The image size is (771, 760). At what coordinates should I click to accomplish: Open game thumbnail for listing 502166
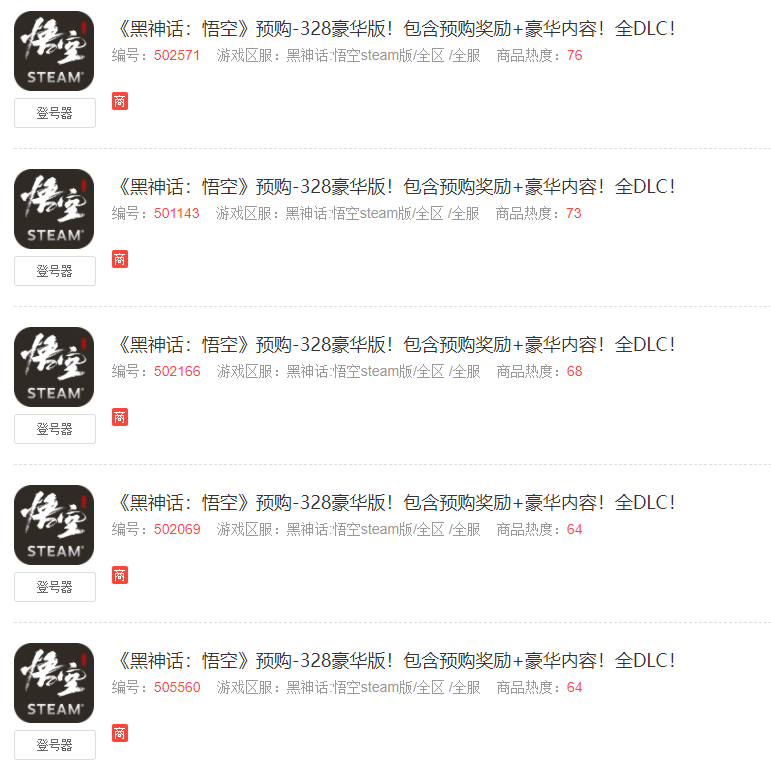[x=54, y=367]
